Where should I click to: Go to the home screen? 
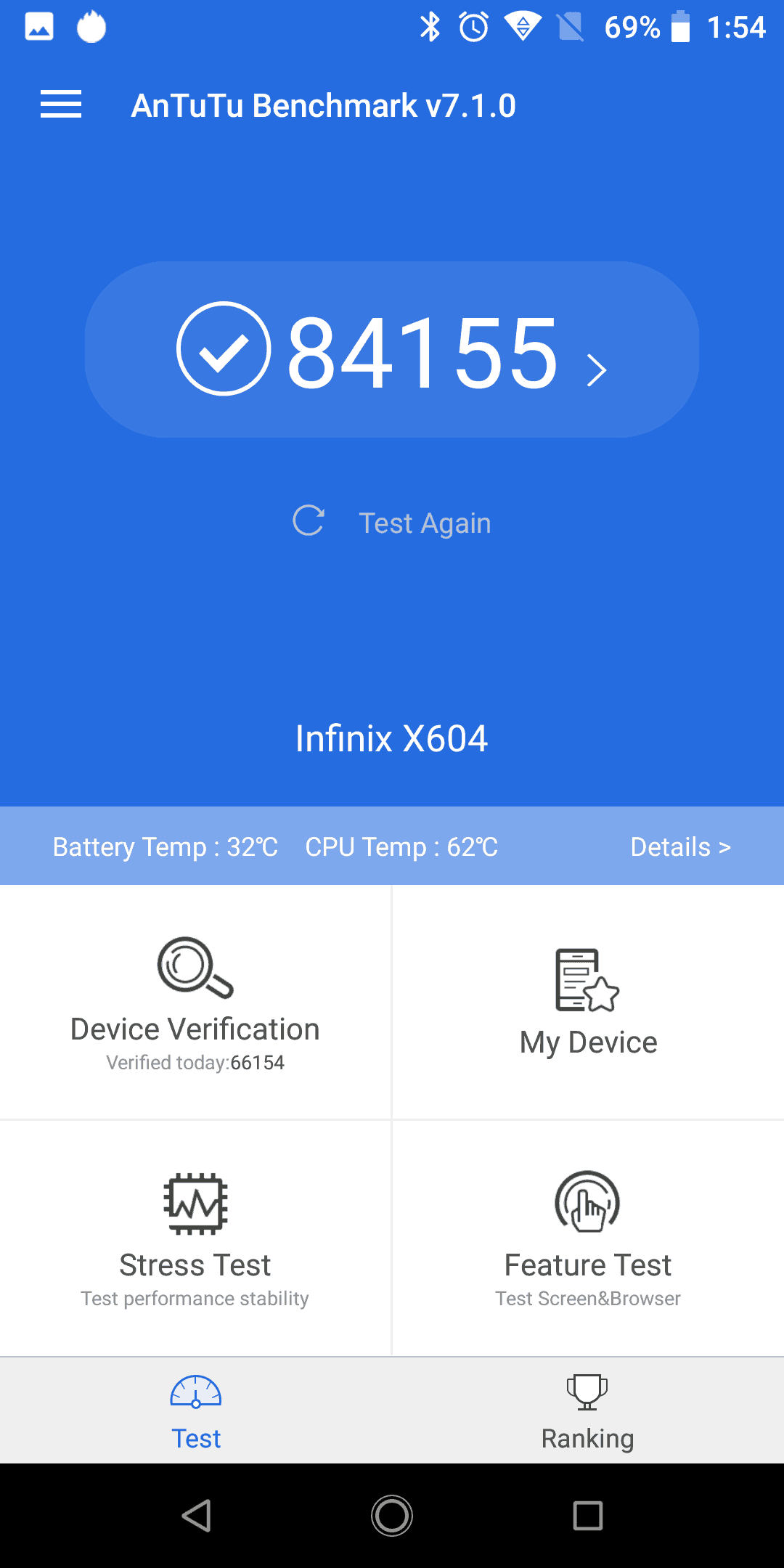[x=392, y=1516]
